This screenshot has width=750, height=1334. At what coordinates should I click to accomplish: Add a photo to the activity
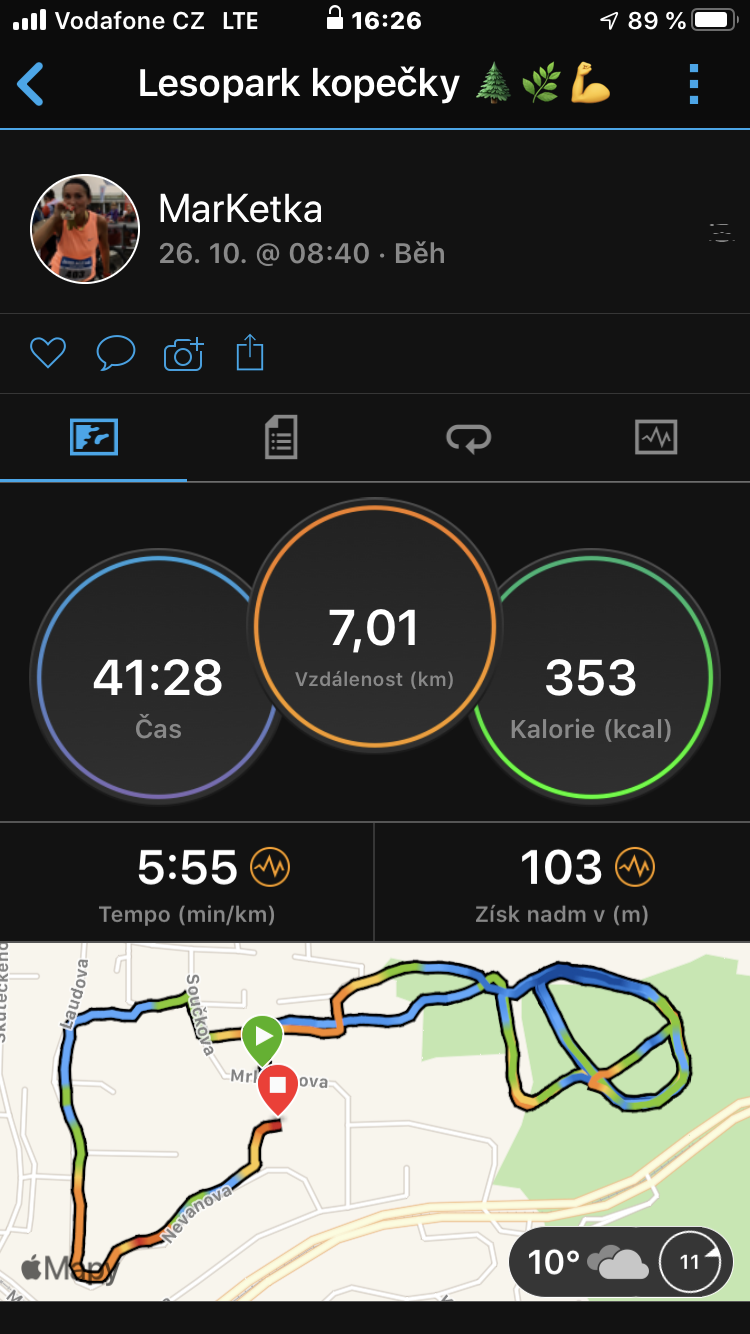[x=183, y=354]
